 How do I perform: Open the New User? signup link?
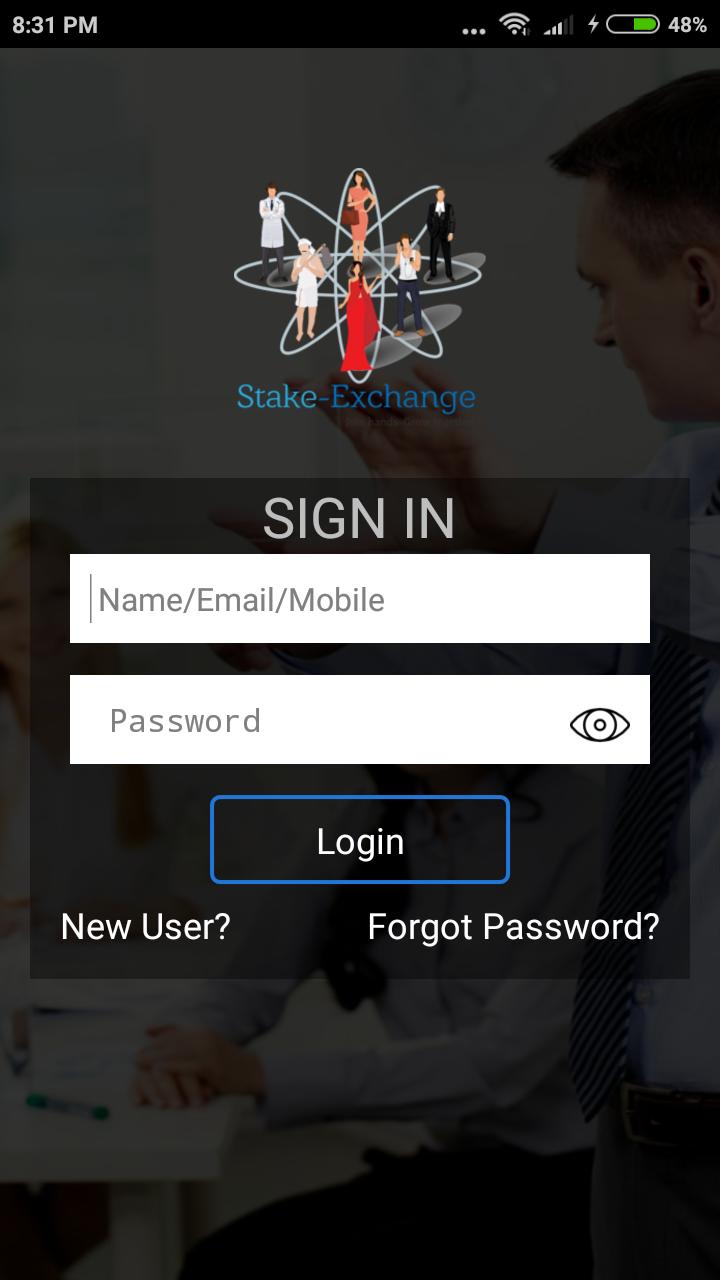[146, 927]
